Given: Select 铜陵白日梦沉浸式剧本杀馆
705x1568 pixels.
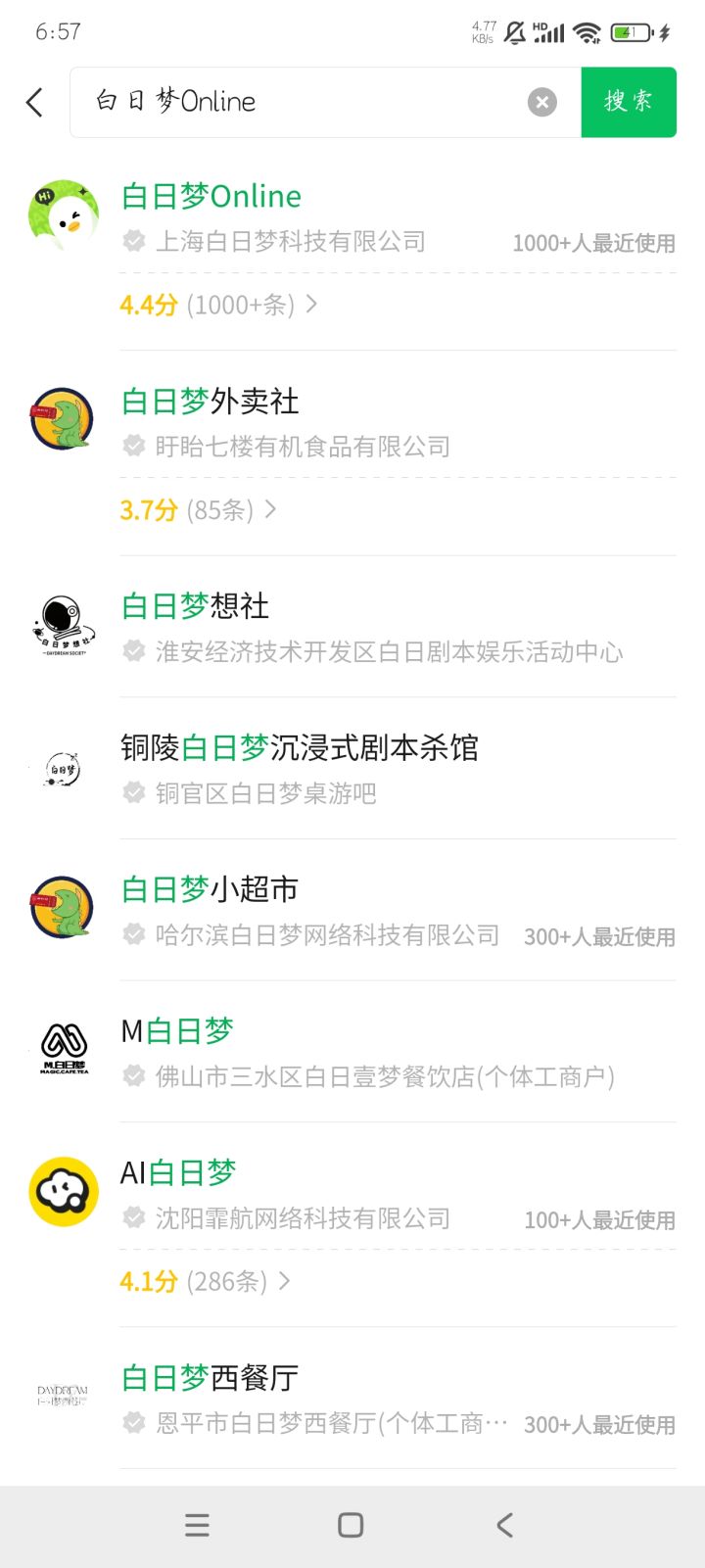Looking at the screenshot, I should [299, 748].
